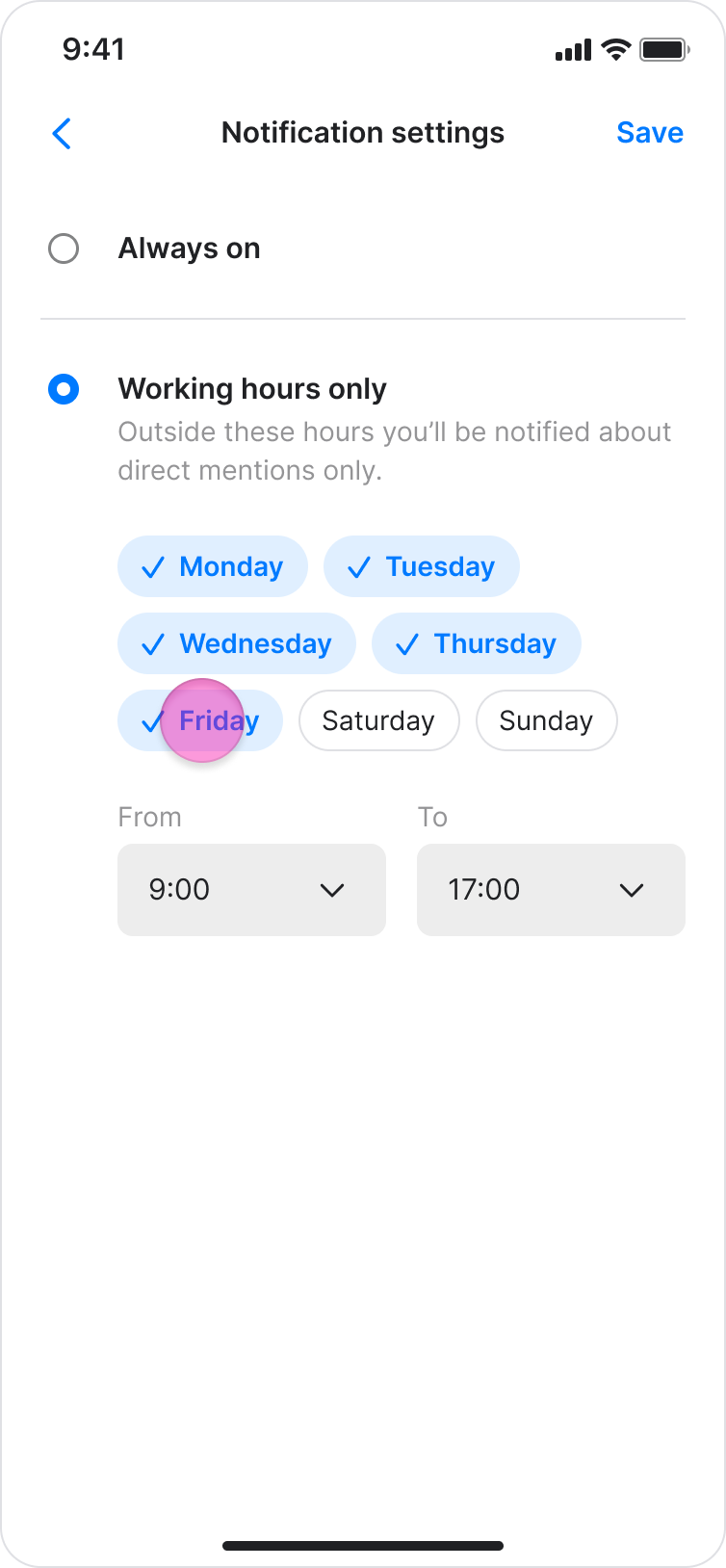726x1568 pixels.
Task: Add Saturday to working days
Action: coord(378,720)
